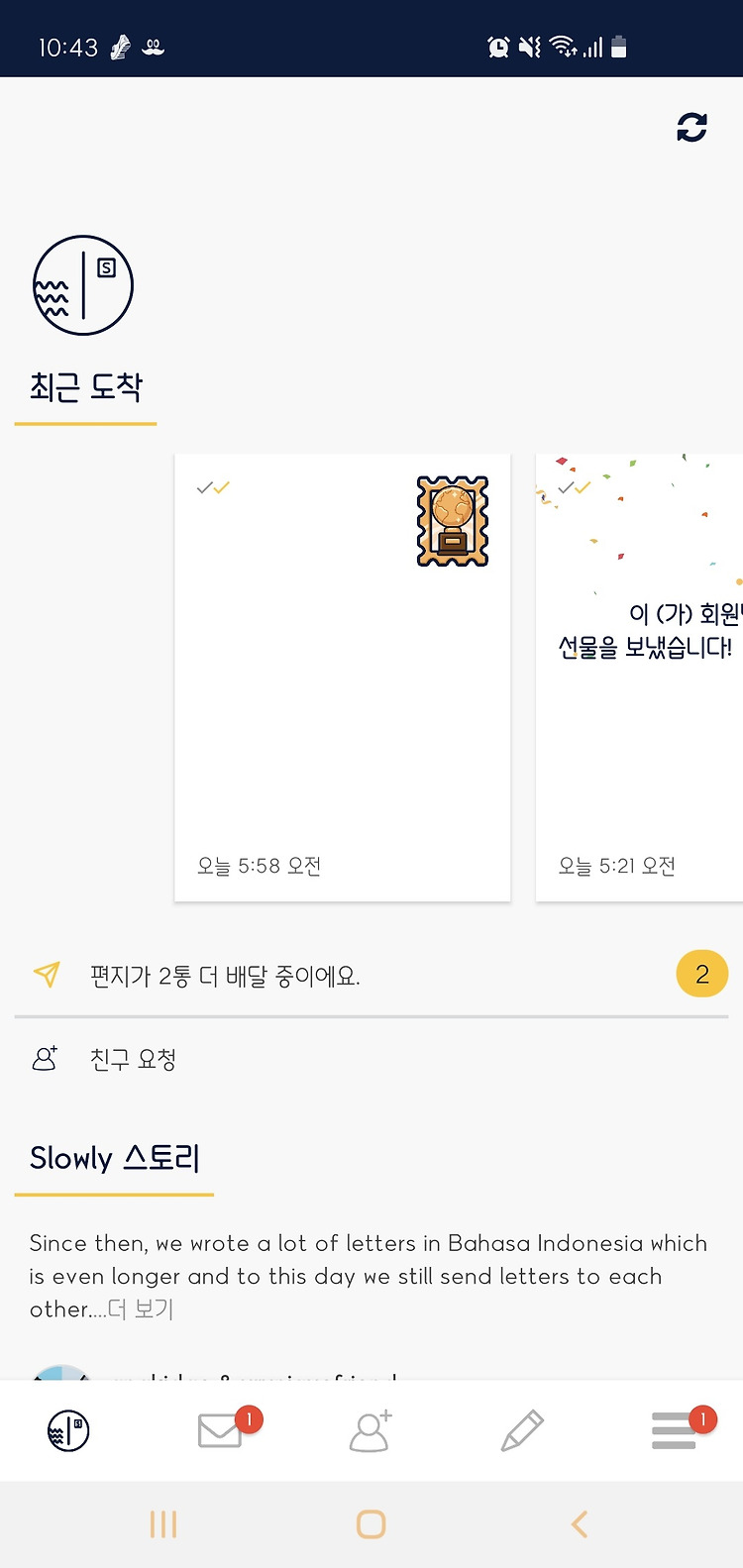This screenshot has width=743, height=1568.
Task: Switch to the home tab with Slowly logo
Action: (x=68, y=1430)
